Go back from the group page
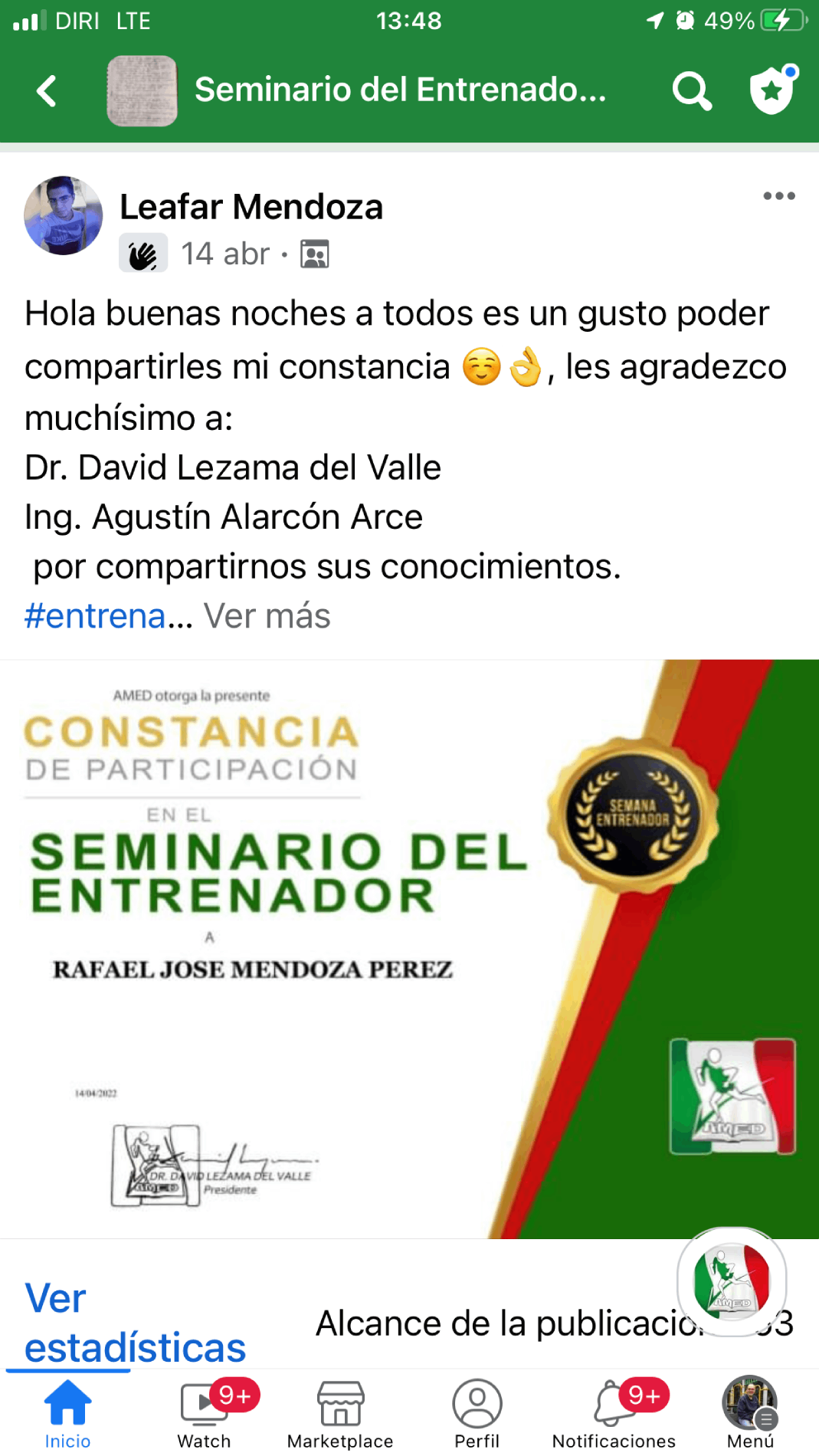The width and height of the screenshot is (819, 1456). (x=47, y=91)
